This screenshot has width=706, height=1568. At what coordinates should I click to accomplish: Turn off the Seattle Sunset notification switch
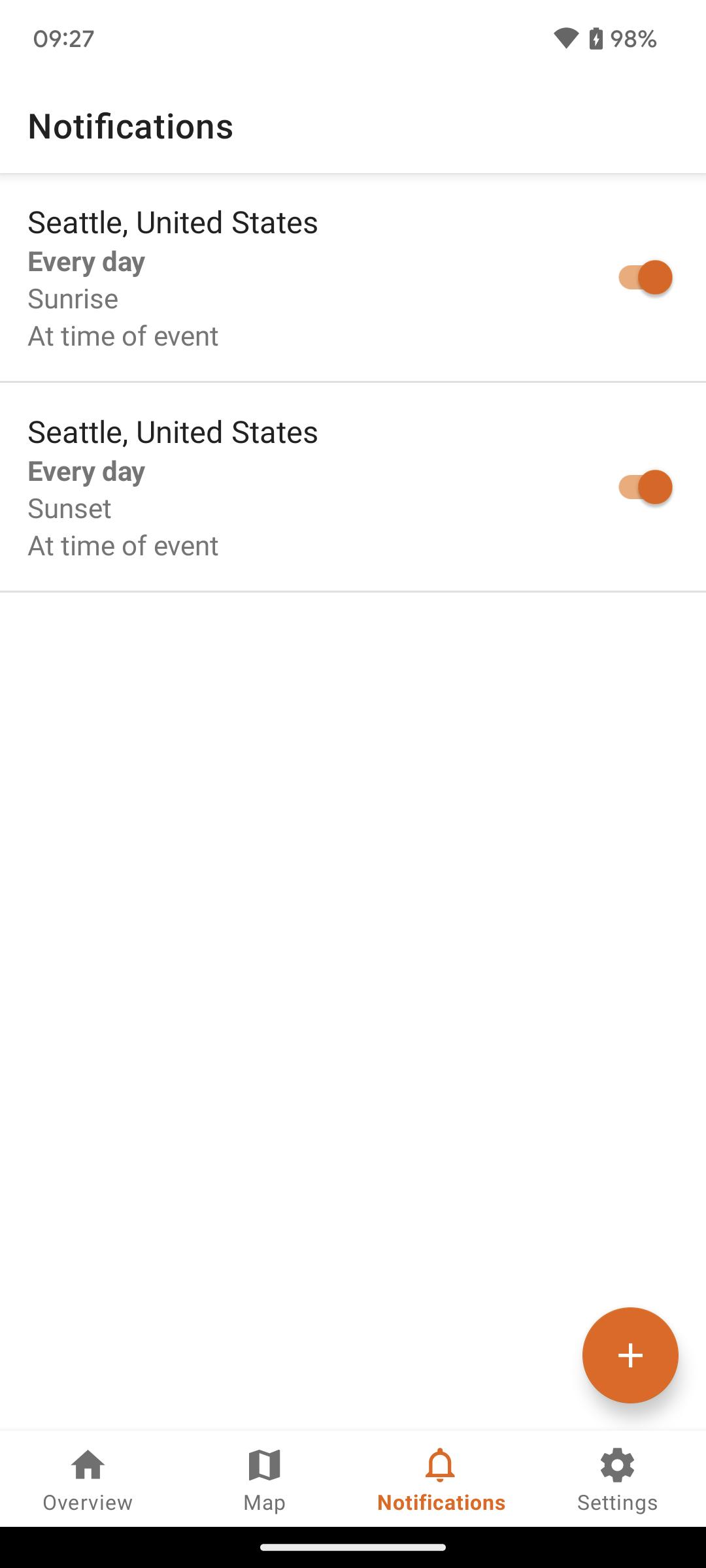pyautogui.click(x=645, y=487)
